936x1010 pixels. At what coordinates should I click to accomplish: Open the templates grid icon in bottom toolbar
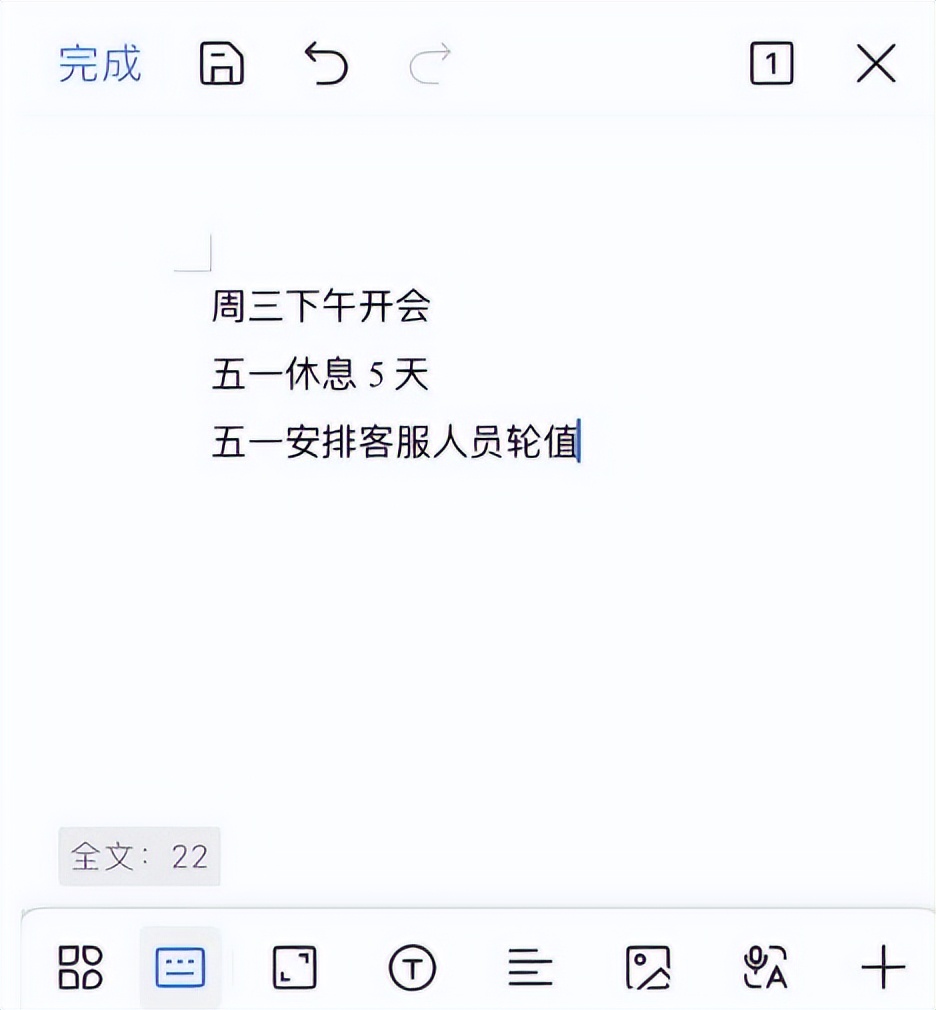(83, 966)
